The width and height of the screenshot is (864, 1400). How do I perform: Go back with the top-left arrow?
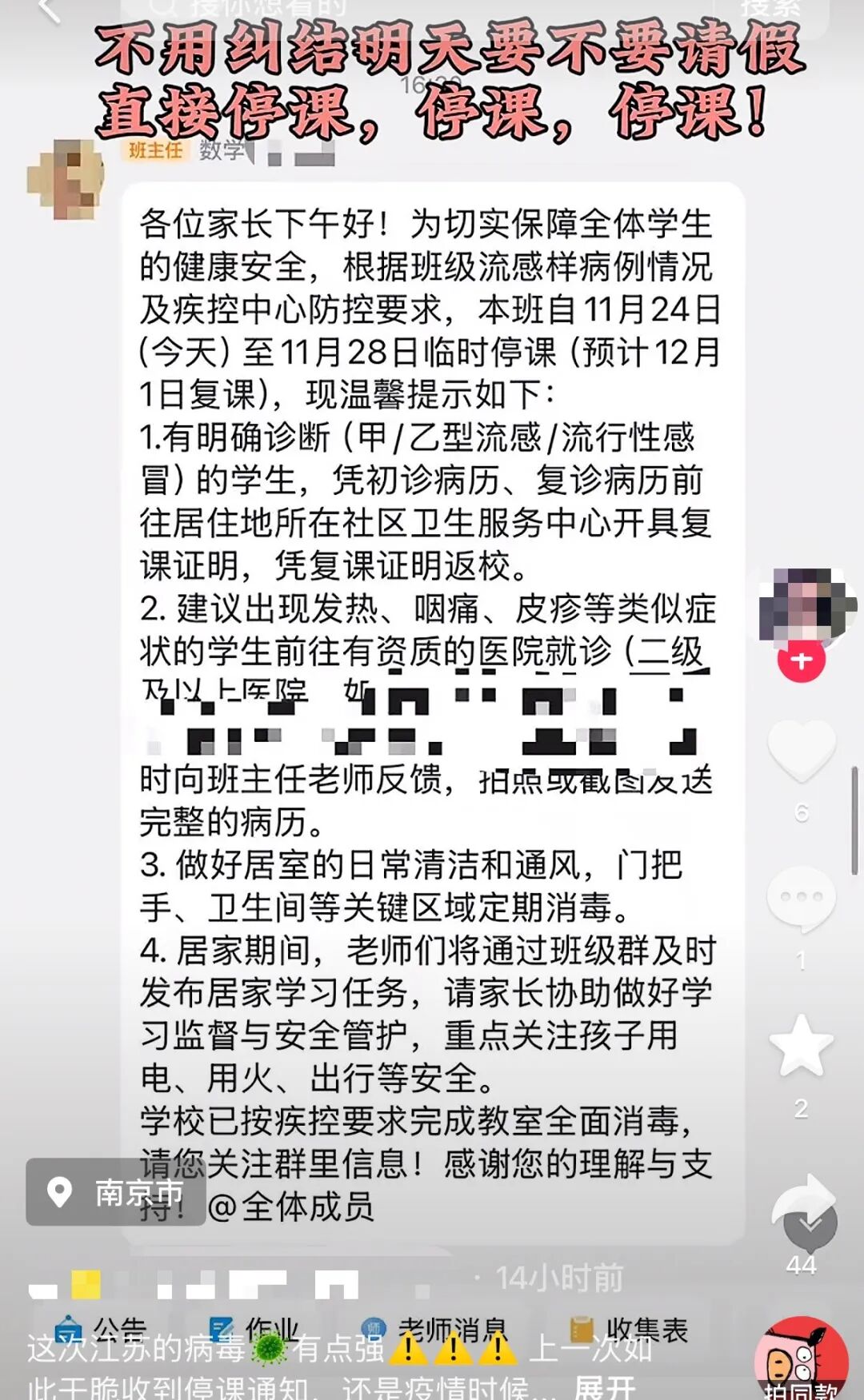coord(50,11)
